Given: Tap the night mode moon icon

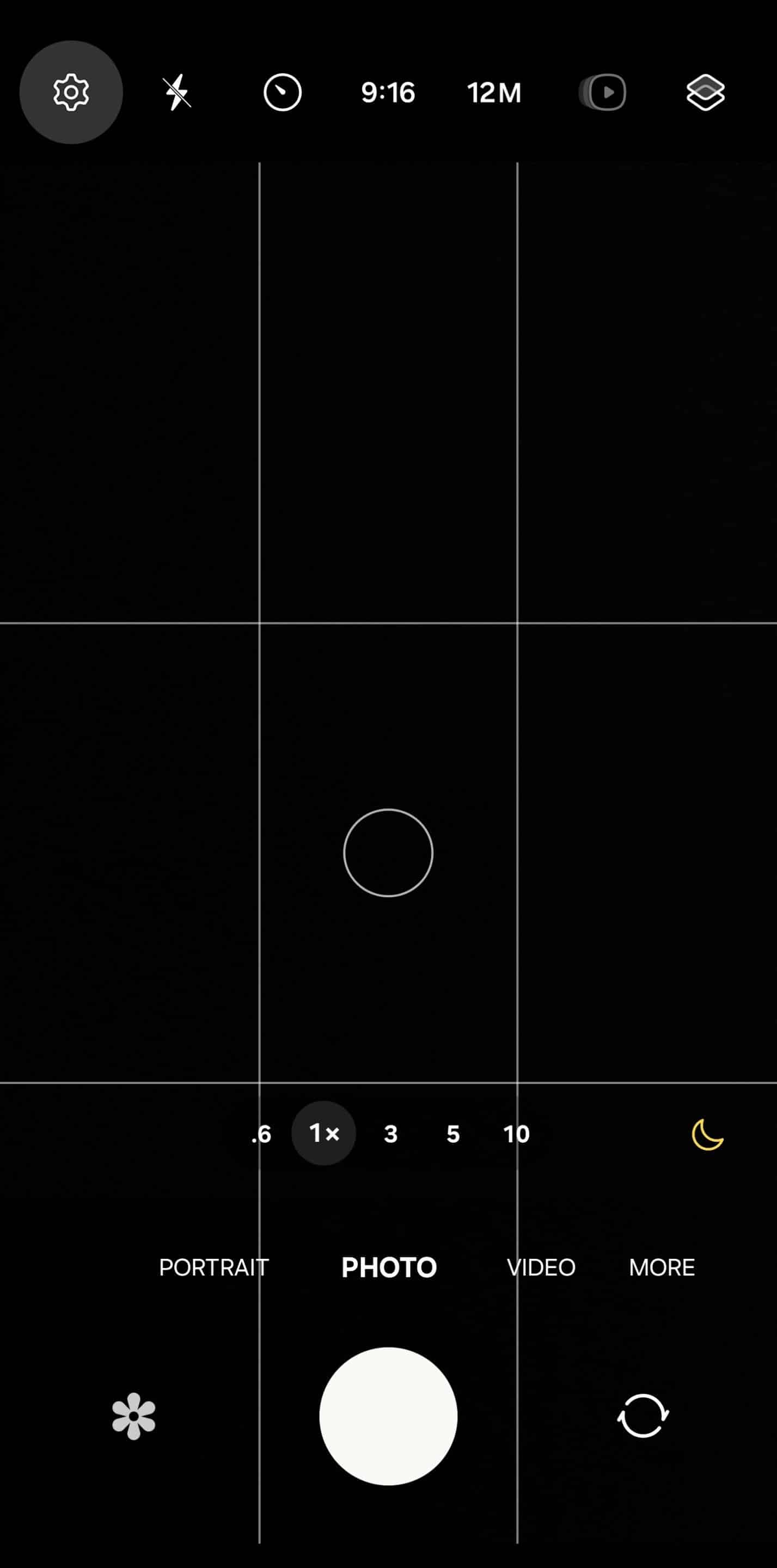Looking at the screenshot, I should (708, 1135).
